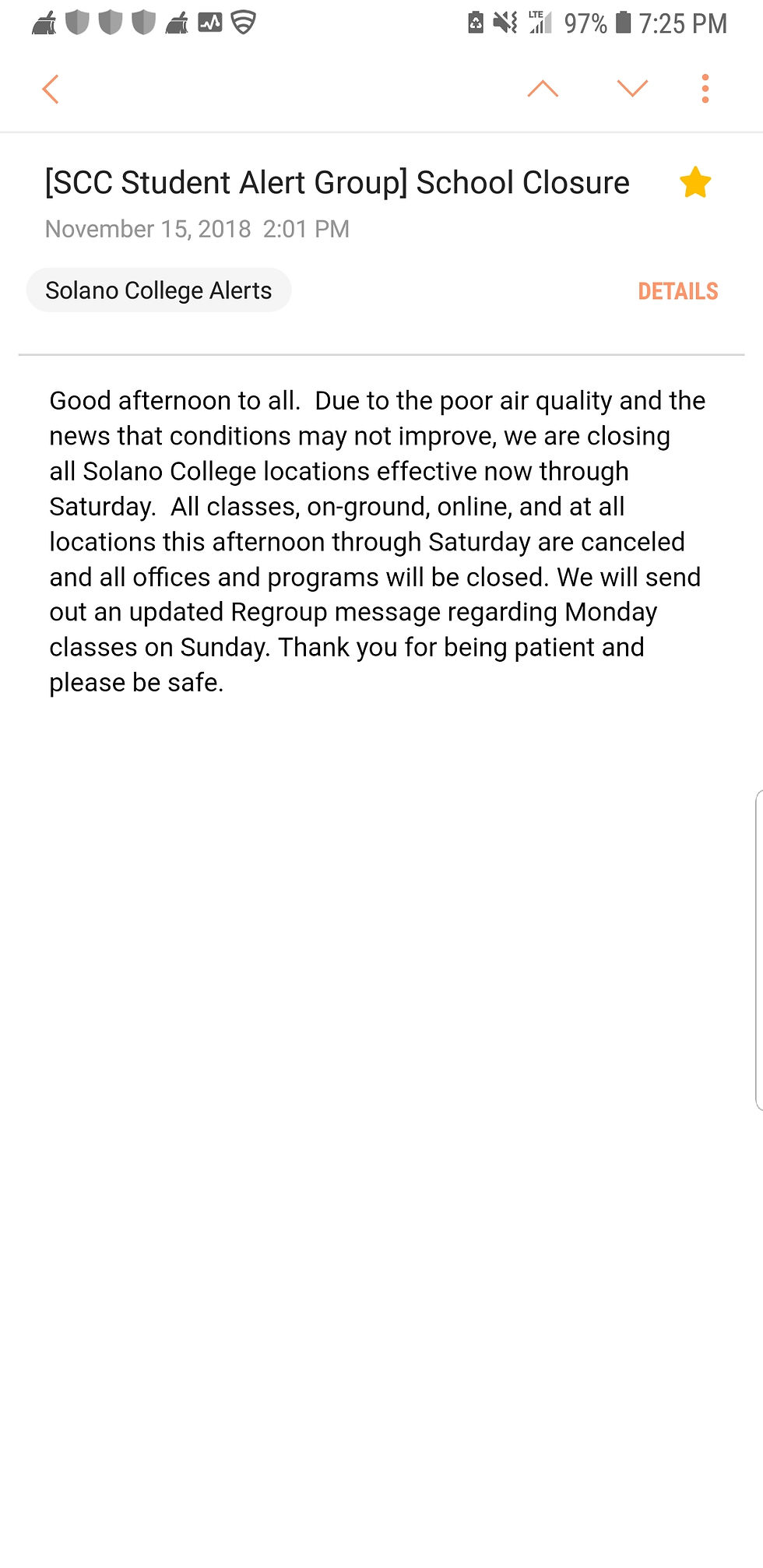Open the three-dot overflow menu
This screenshot has height=1568, width=763.
point(705,89)
